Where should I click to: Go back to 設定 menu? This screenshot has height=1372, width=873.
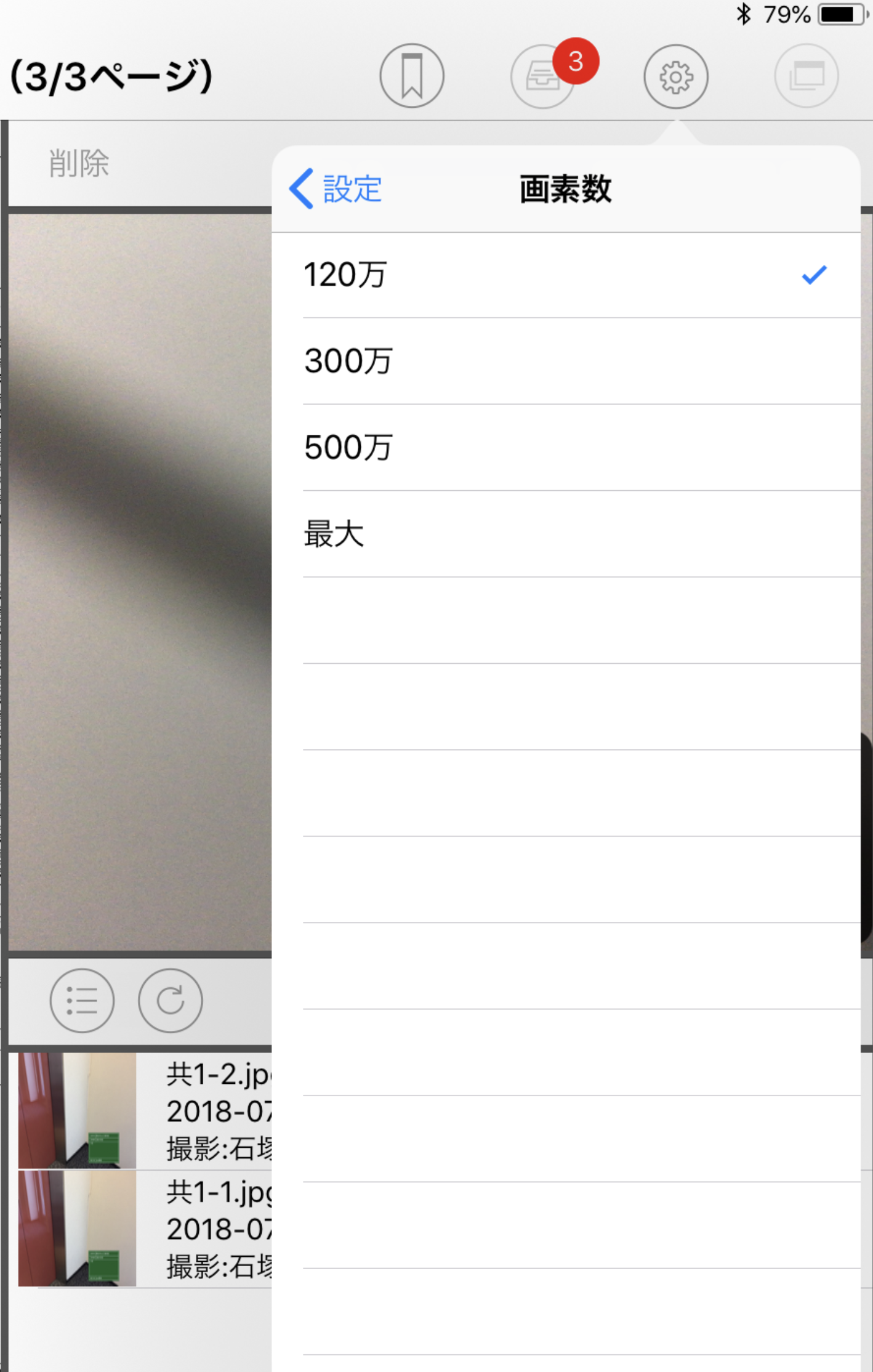[x=336, y=188]
